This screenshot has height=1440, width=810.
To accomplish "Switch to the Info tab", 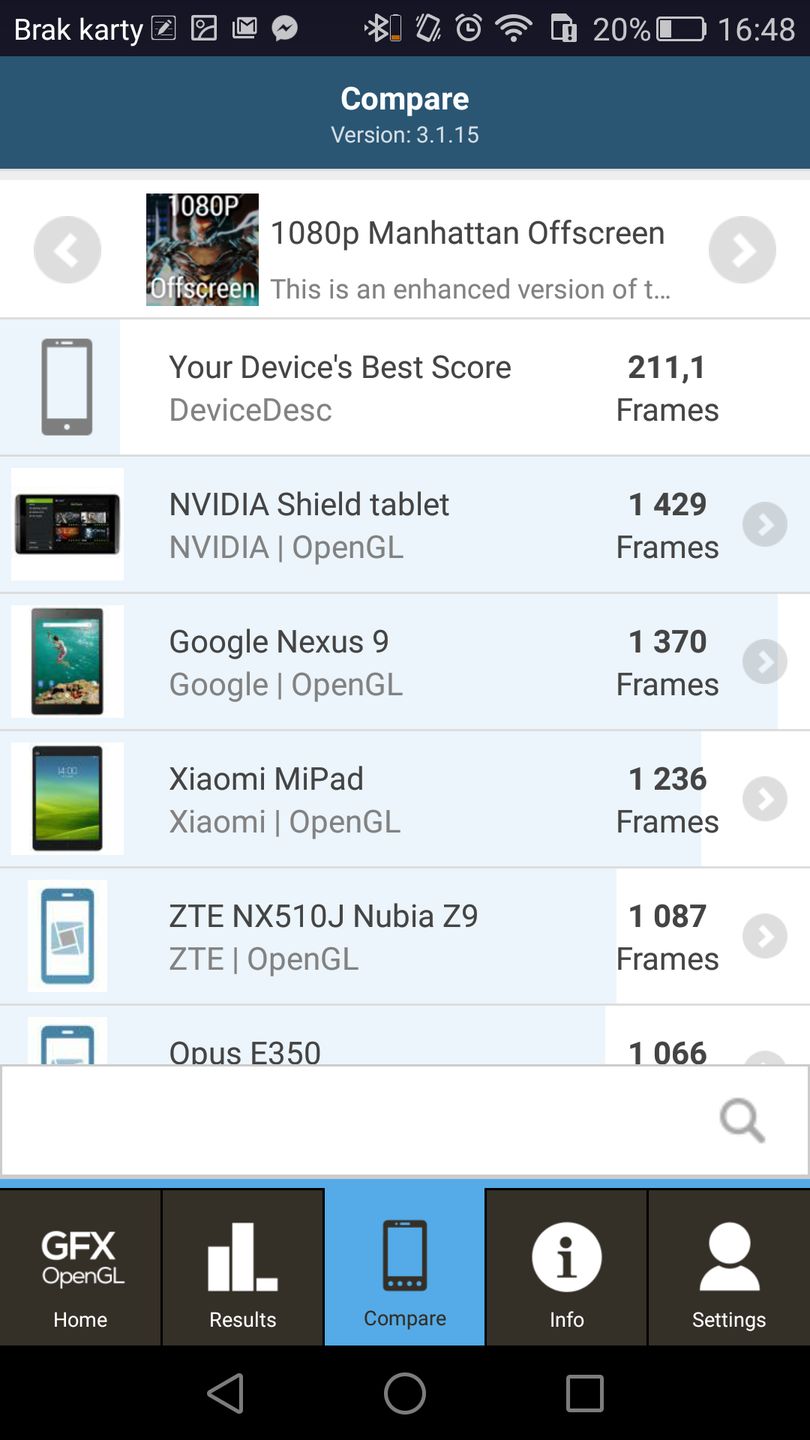I will 566,1268.
